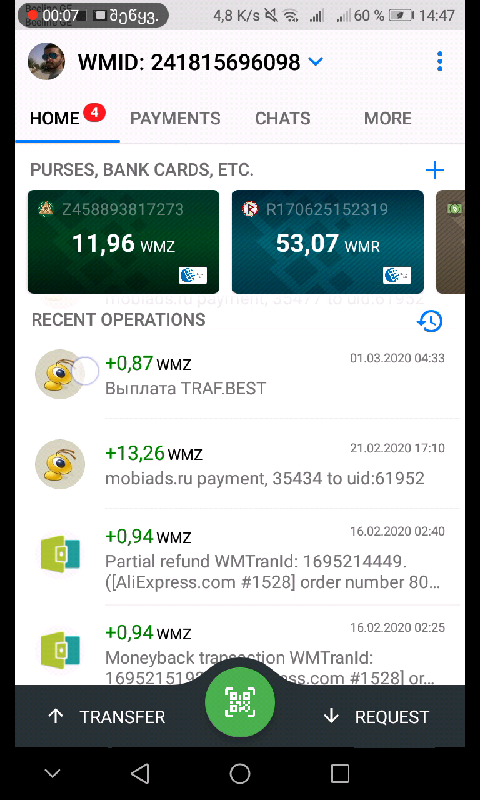Open the WMZ purse Z458893817273

(x=123, y=242)
